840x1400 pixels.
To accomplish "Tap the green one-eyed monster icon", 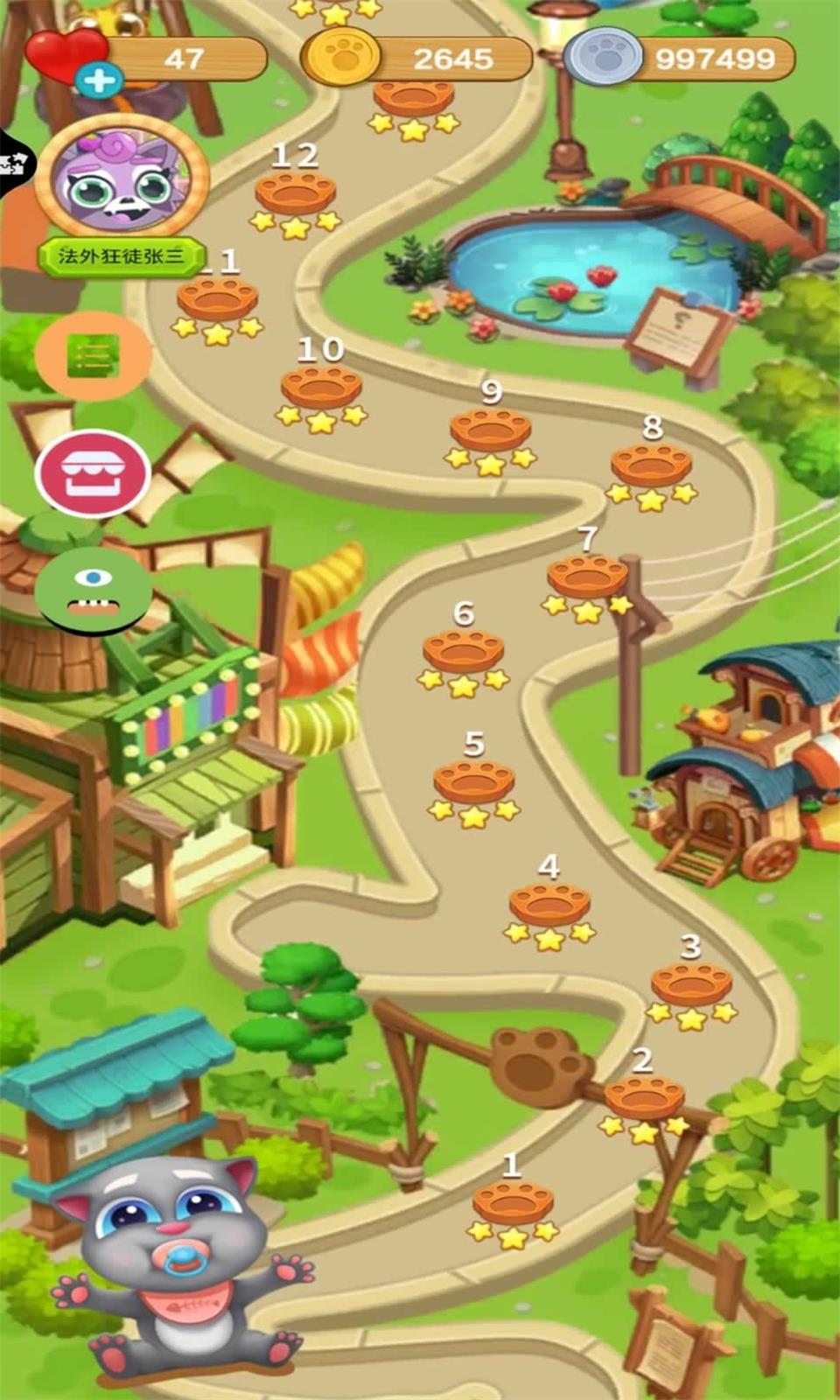I will pyautogui.click(x=93, y=590).
